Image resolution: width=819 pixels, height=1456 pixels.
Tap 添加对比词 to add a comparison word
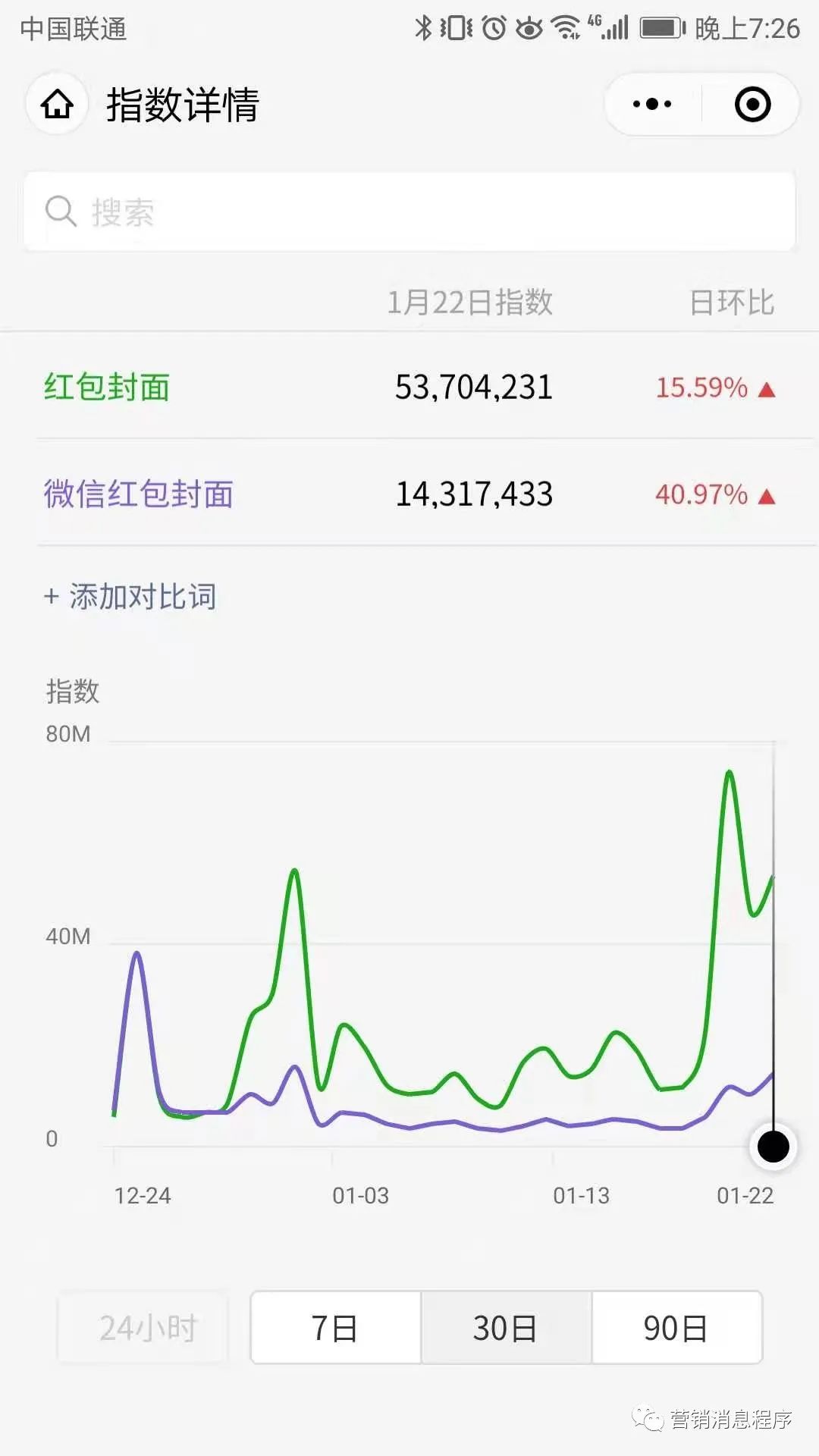tap(130, 597)
